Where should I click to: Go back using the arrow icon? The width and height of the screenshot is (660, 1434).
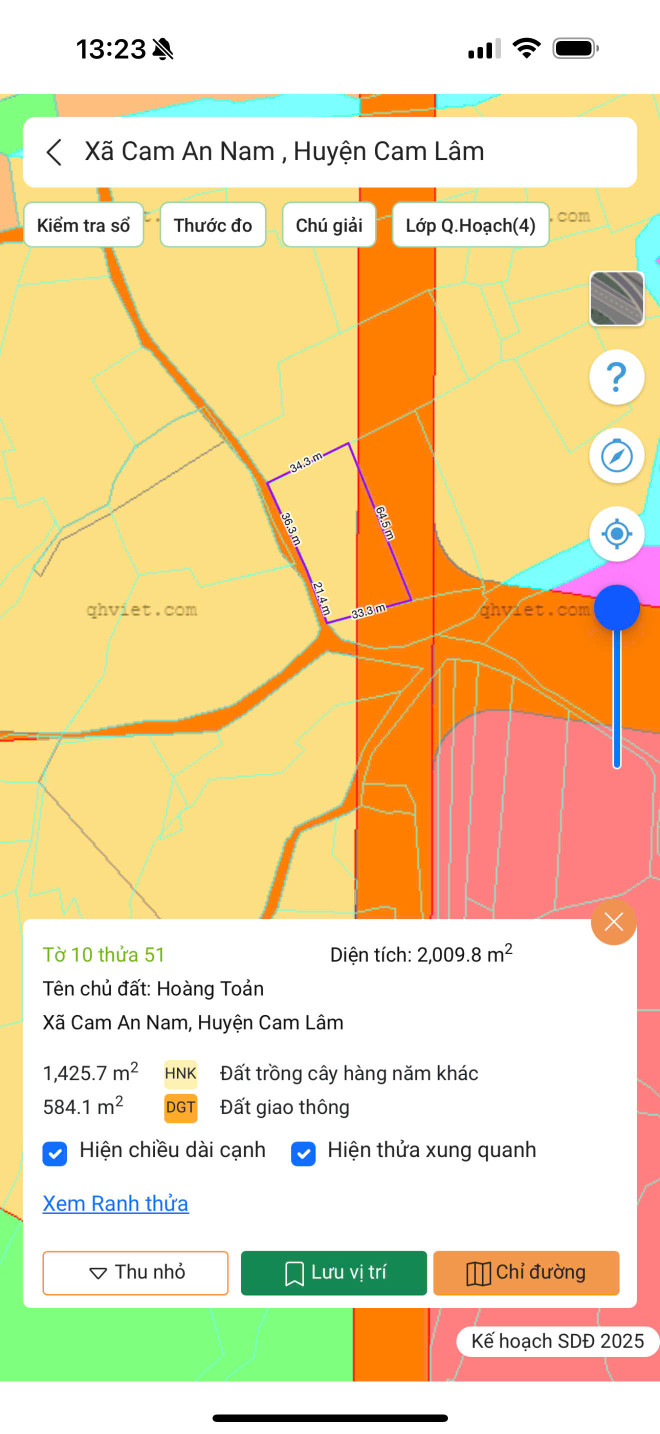tap(54, 152)
